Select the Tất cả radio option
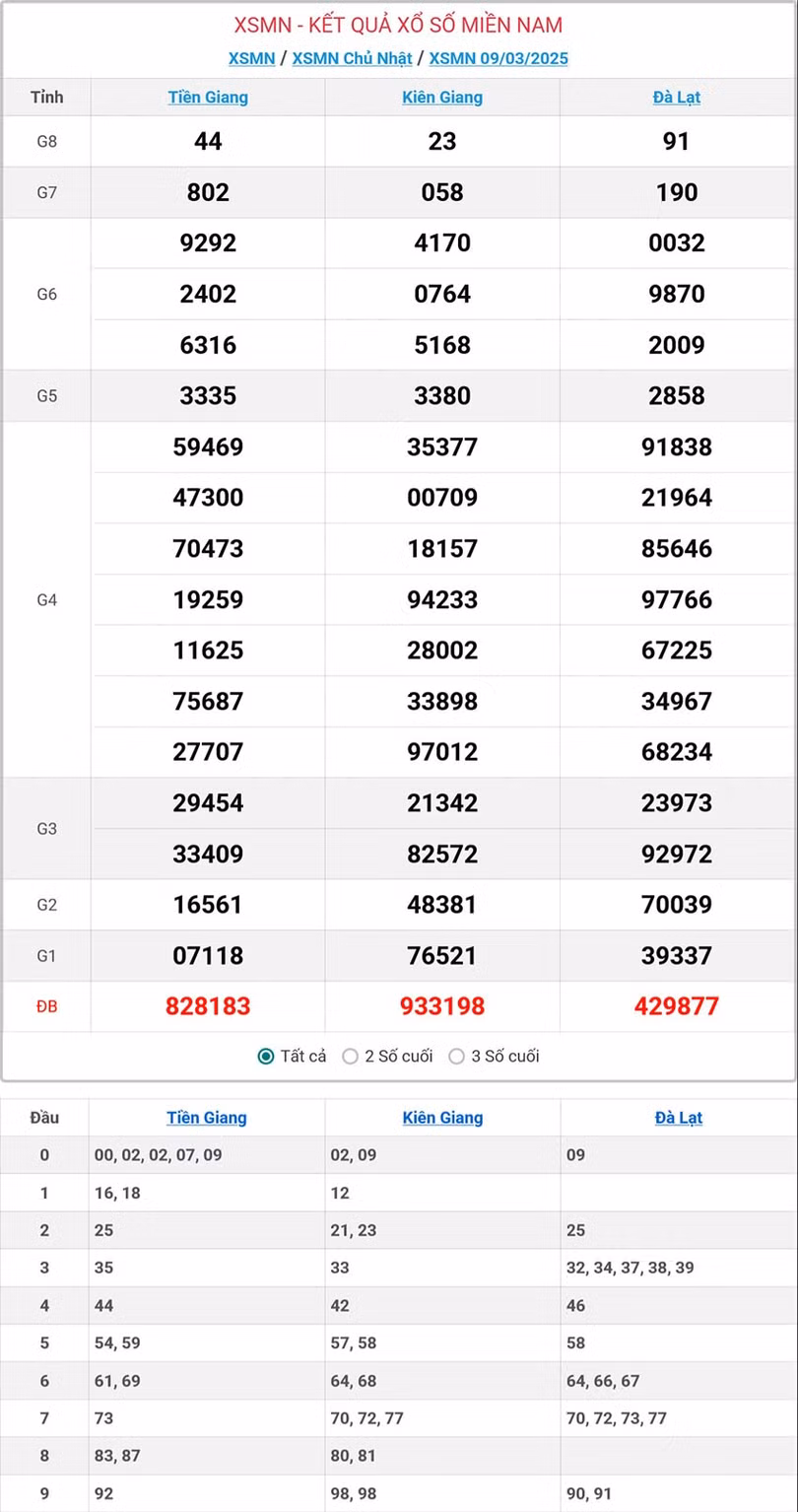The image size is (798, 1512). (266, 1057)
